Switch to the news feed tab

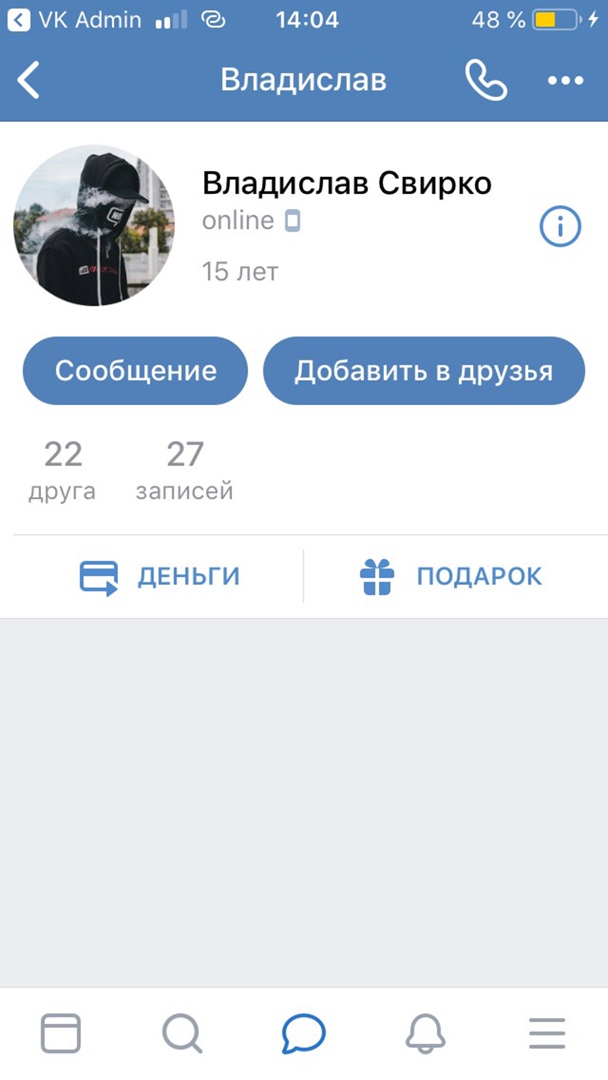coord(60,1034)
